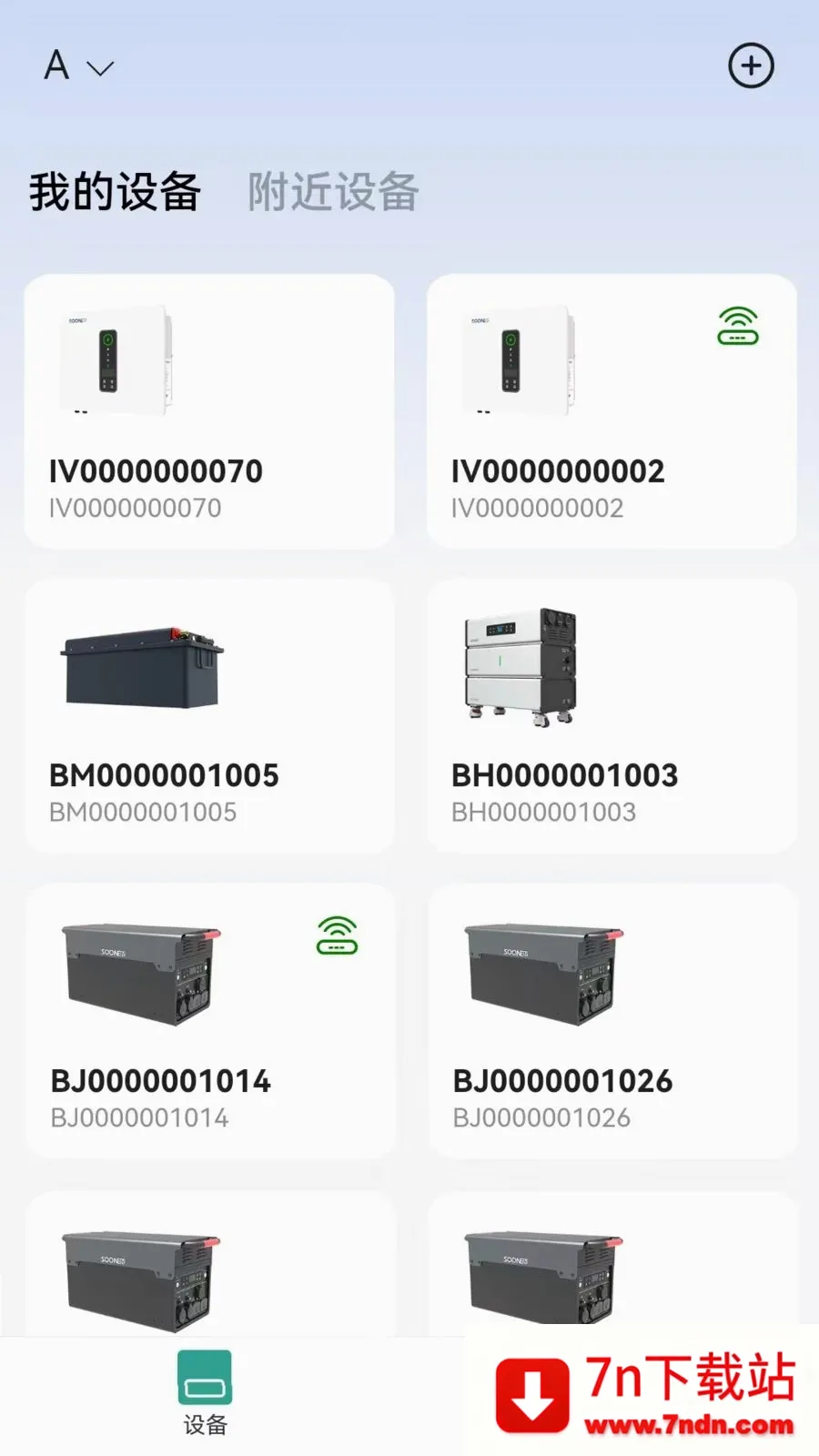Image resolution: width=819 pixels, height=1456 pixels.
Task: Go to the 设备 bottom tab
Action: [x=205, y=1394]
